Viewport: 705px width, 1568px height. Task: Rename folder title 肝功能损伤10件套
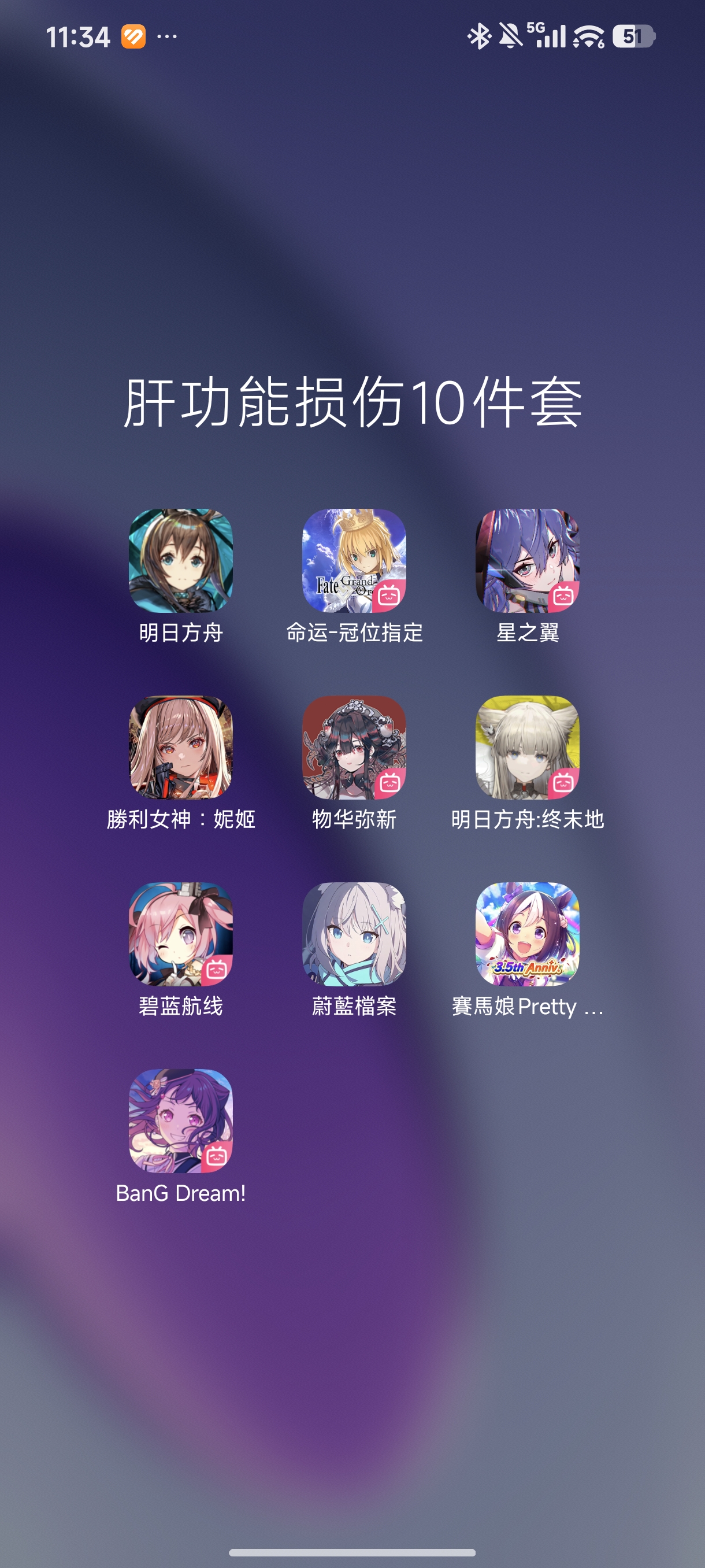click(353, 402)
